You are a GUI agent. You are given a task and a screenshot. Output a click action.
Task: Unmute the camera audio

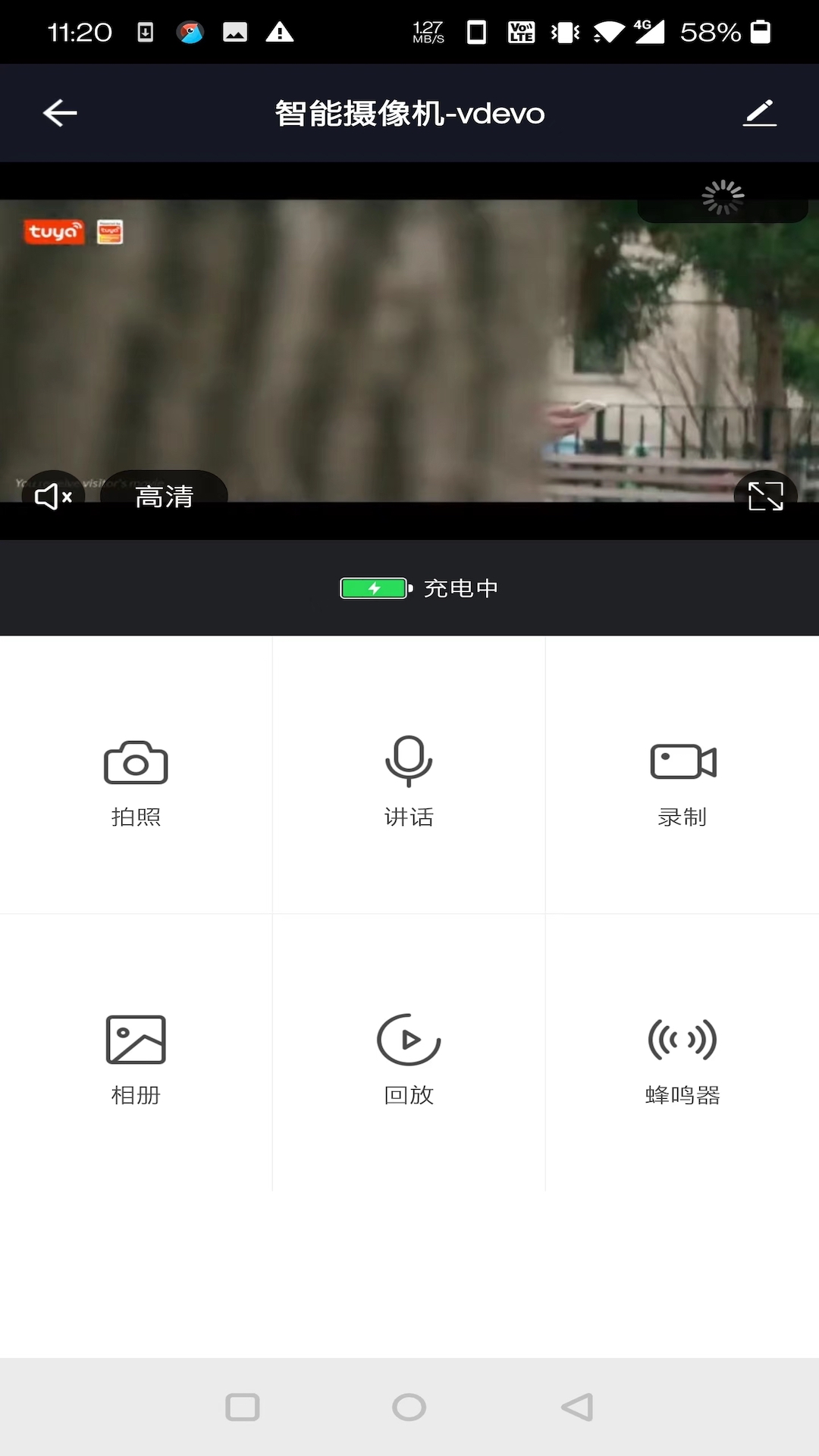[54, 497]
